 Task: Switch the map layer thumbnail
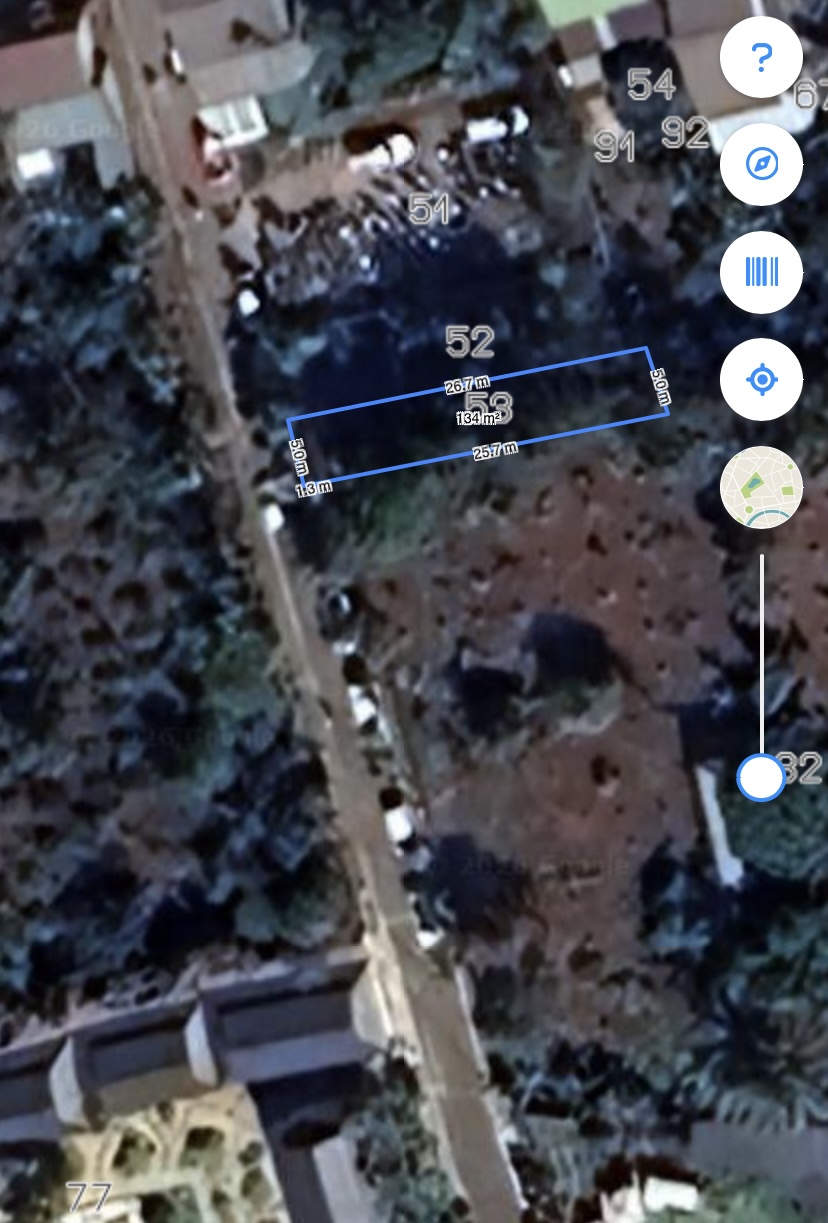pos(761,487)
